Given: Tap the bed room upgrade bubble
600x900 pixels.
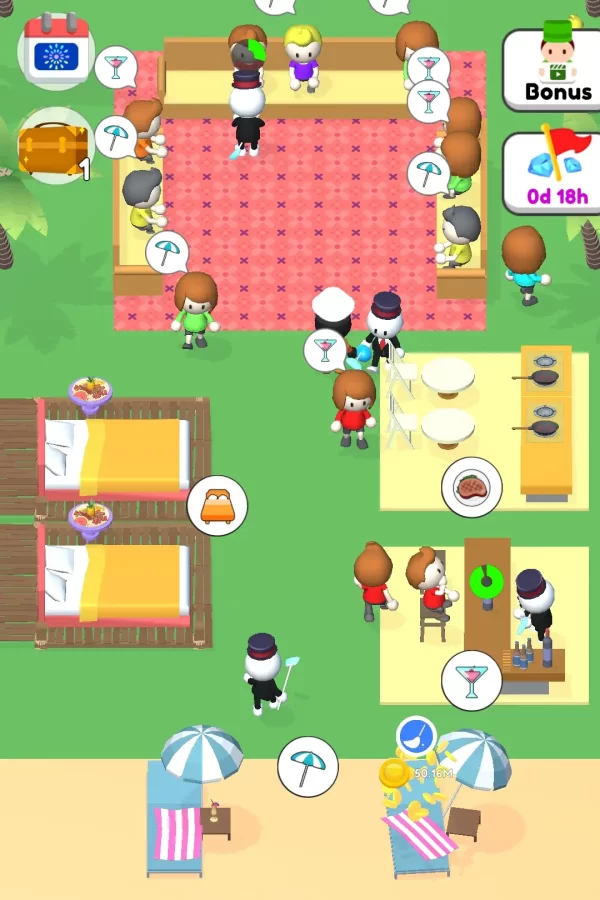Looking at the screenshot, I should point(217,506).
